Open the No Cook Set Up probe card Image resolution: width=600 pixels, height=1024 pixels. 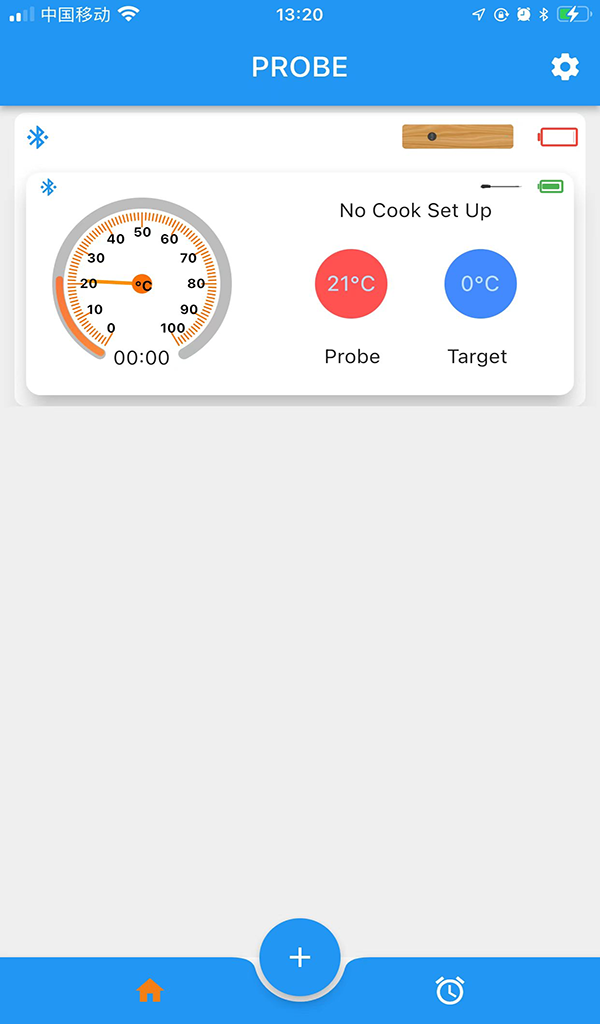point(415,211)
